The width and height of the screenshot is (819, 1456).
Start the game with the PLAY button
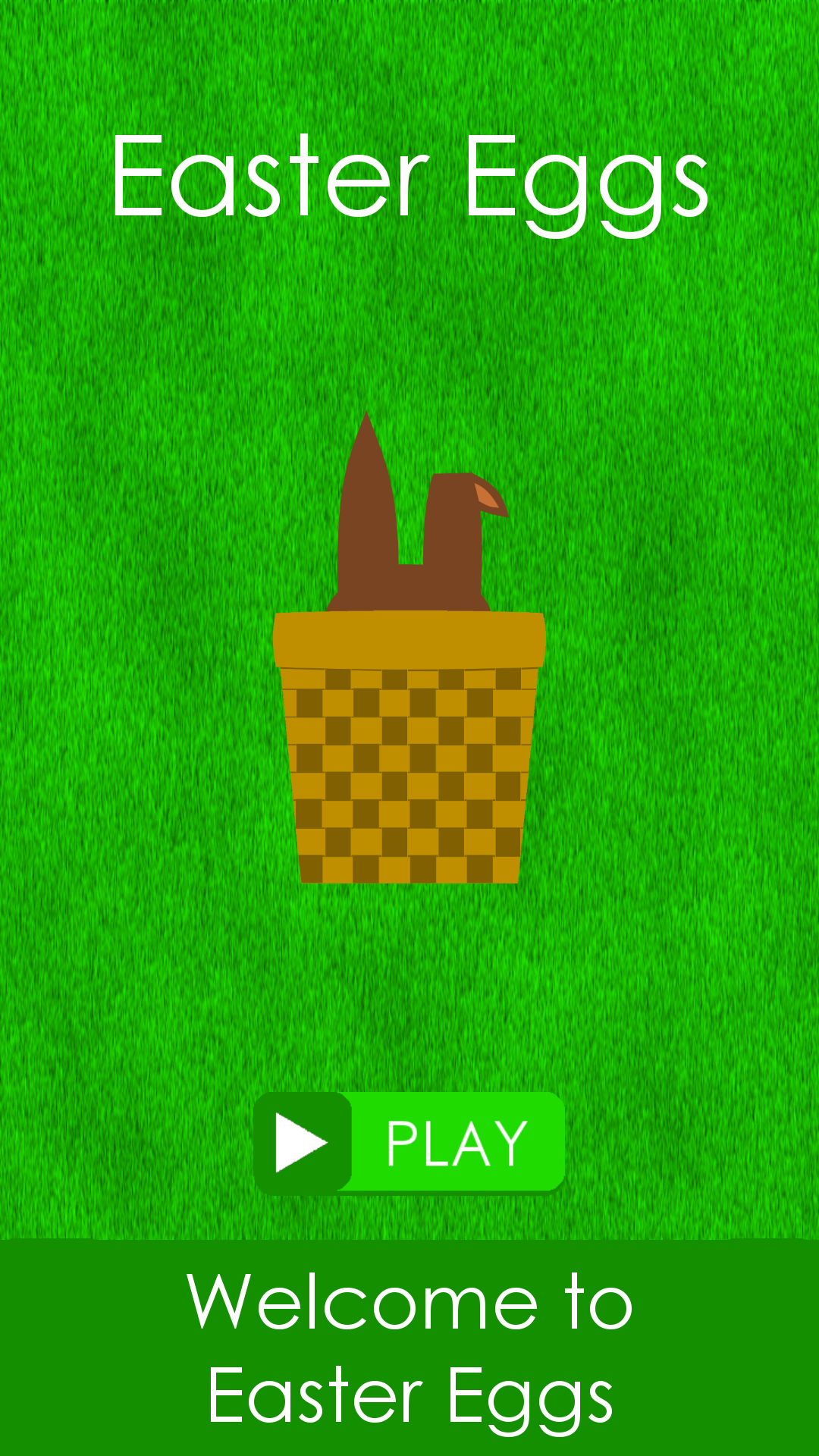[409, 1143]
